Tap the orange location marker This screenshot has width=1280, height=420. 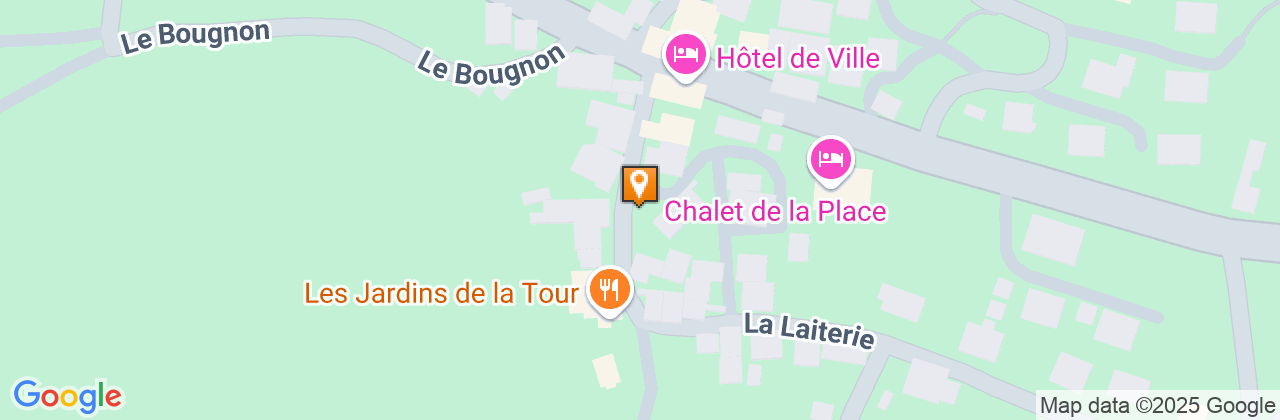(x=640, y=185)
